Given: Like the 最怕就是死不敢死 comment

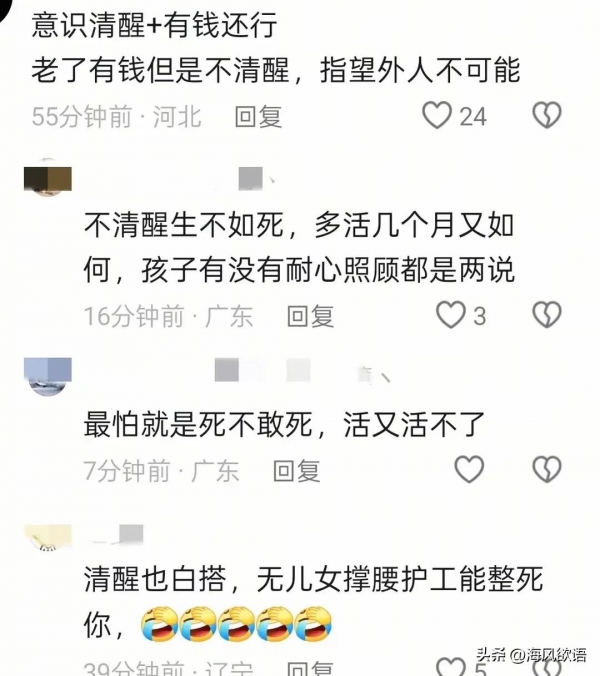Looking at the screenshot, I should point(469,468).
